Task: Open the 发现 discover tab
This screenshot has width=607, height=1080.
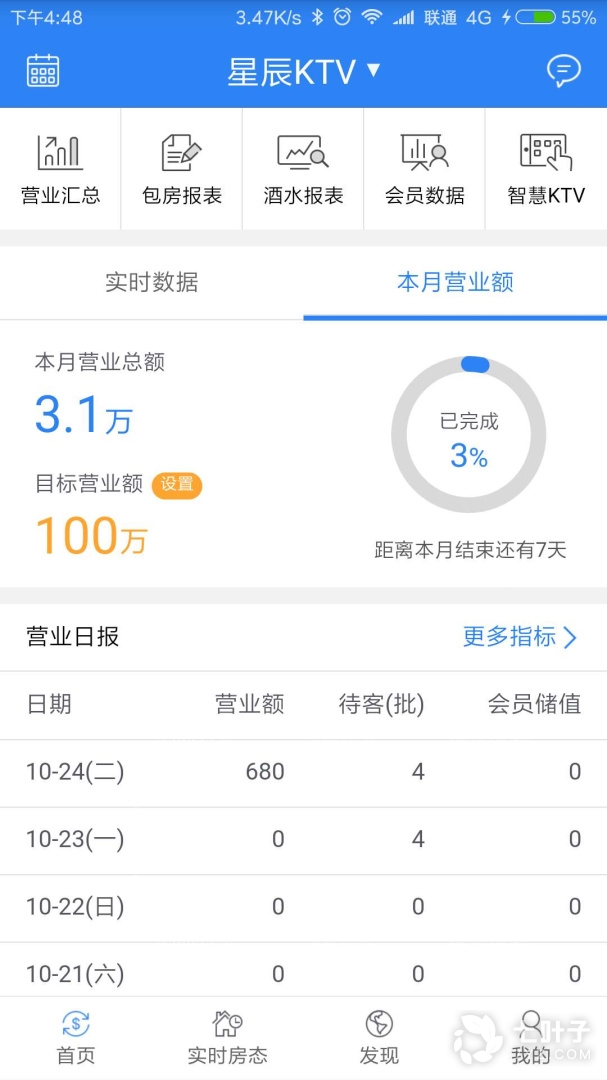Action: tap(379, 1038)
